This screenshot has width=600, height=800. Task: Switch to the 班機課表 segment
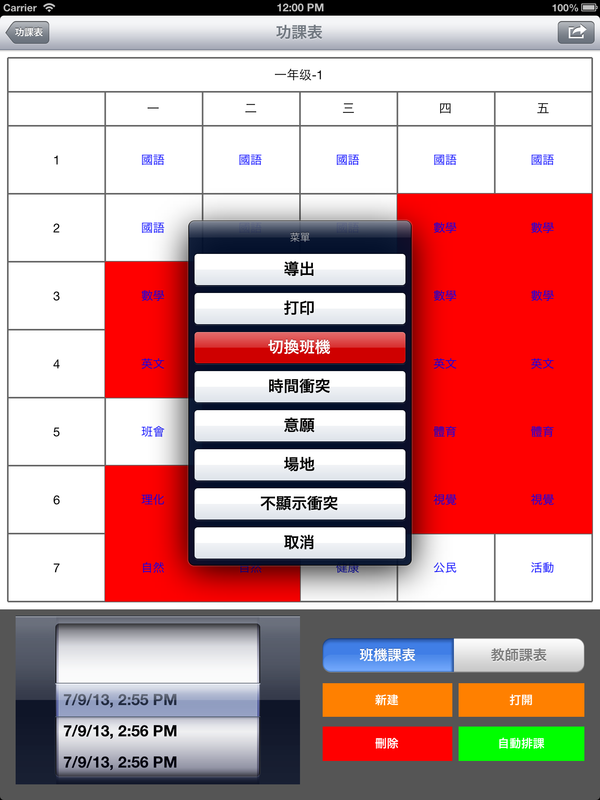(388, 655)
